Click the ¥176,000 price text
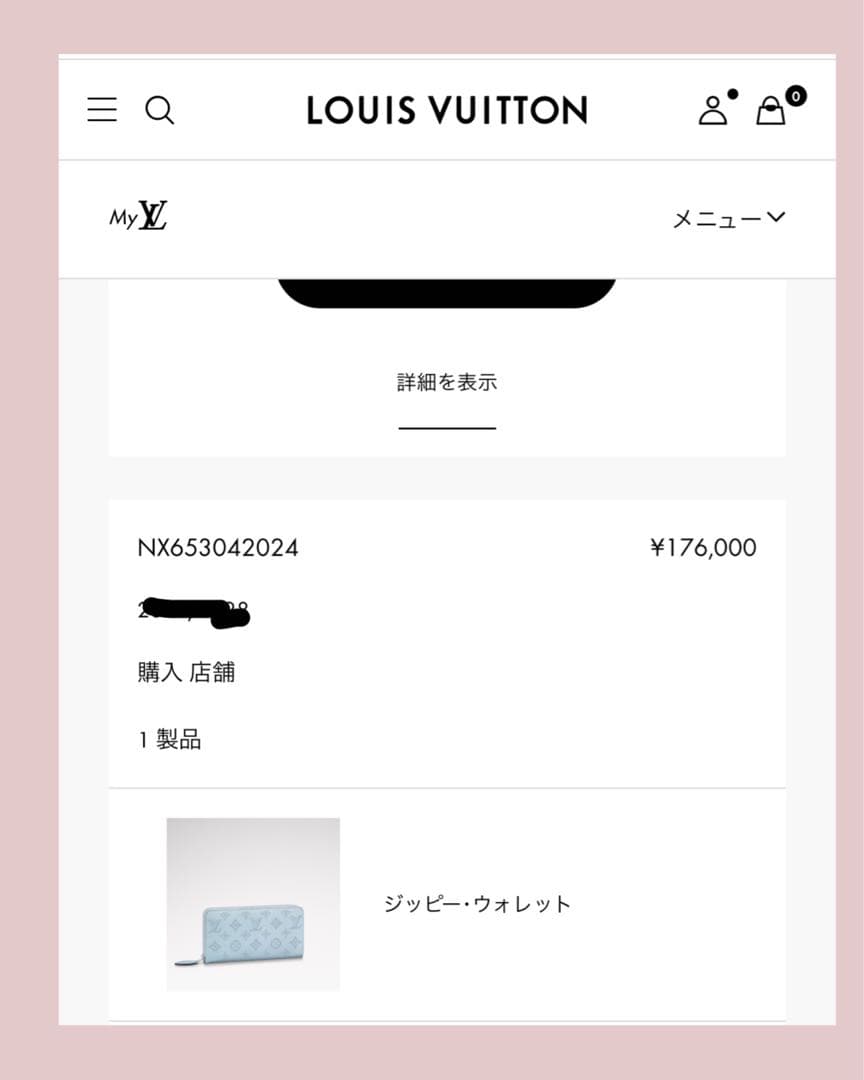 pos(705,548)
